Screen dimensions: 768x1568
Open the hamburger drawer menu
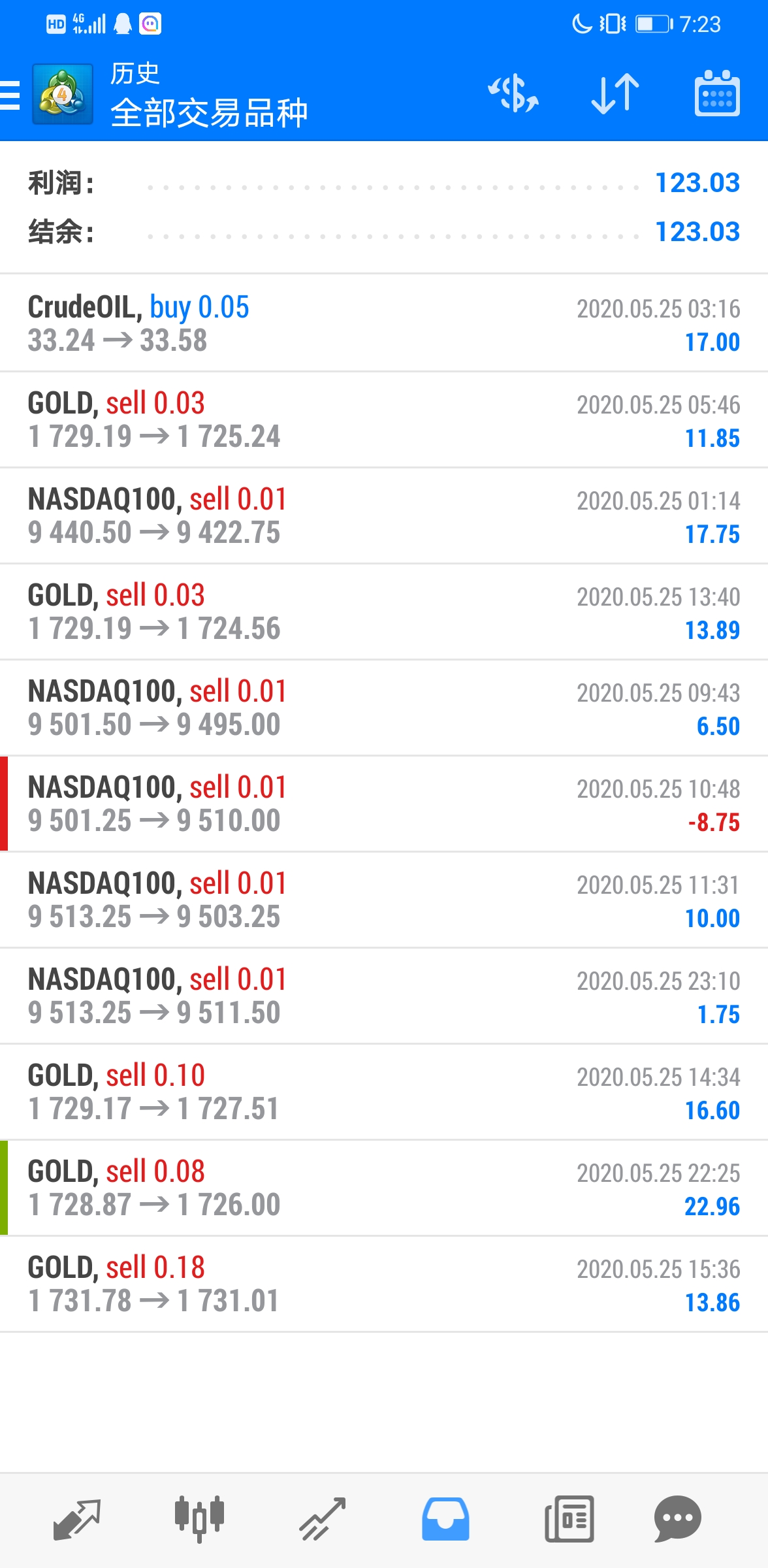pos(10,95)
